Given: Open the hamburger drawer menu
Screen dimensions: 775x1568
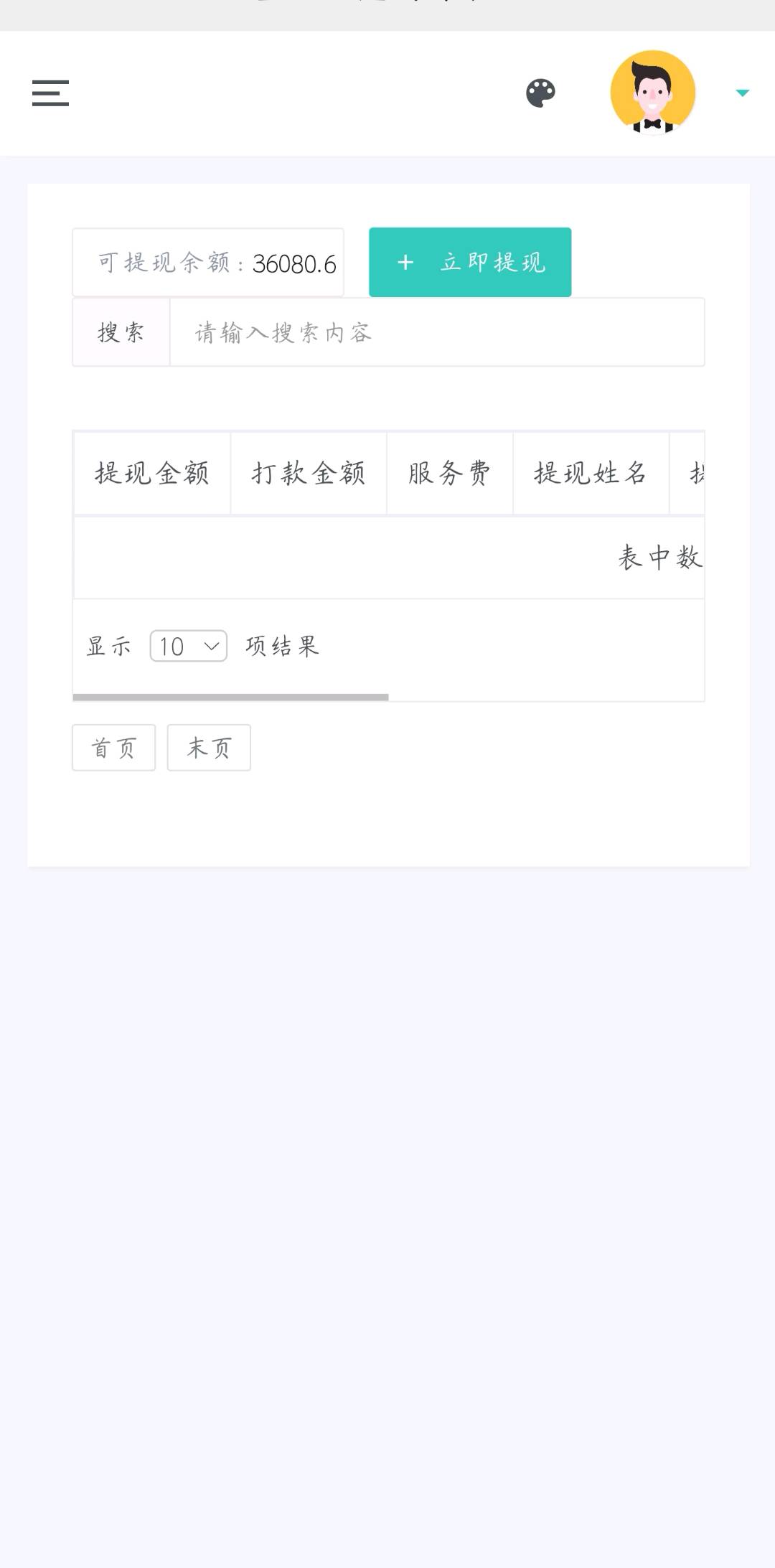Looking at the screenshot, I should (50, 93).
